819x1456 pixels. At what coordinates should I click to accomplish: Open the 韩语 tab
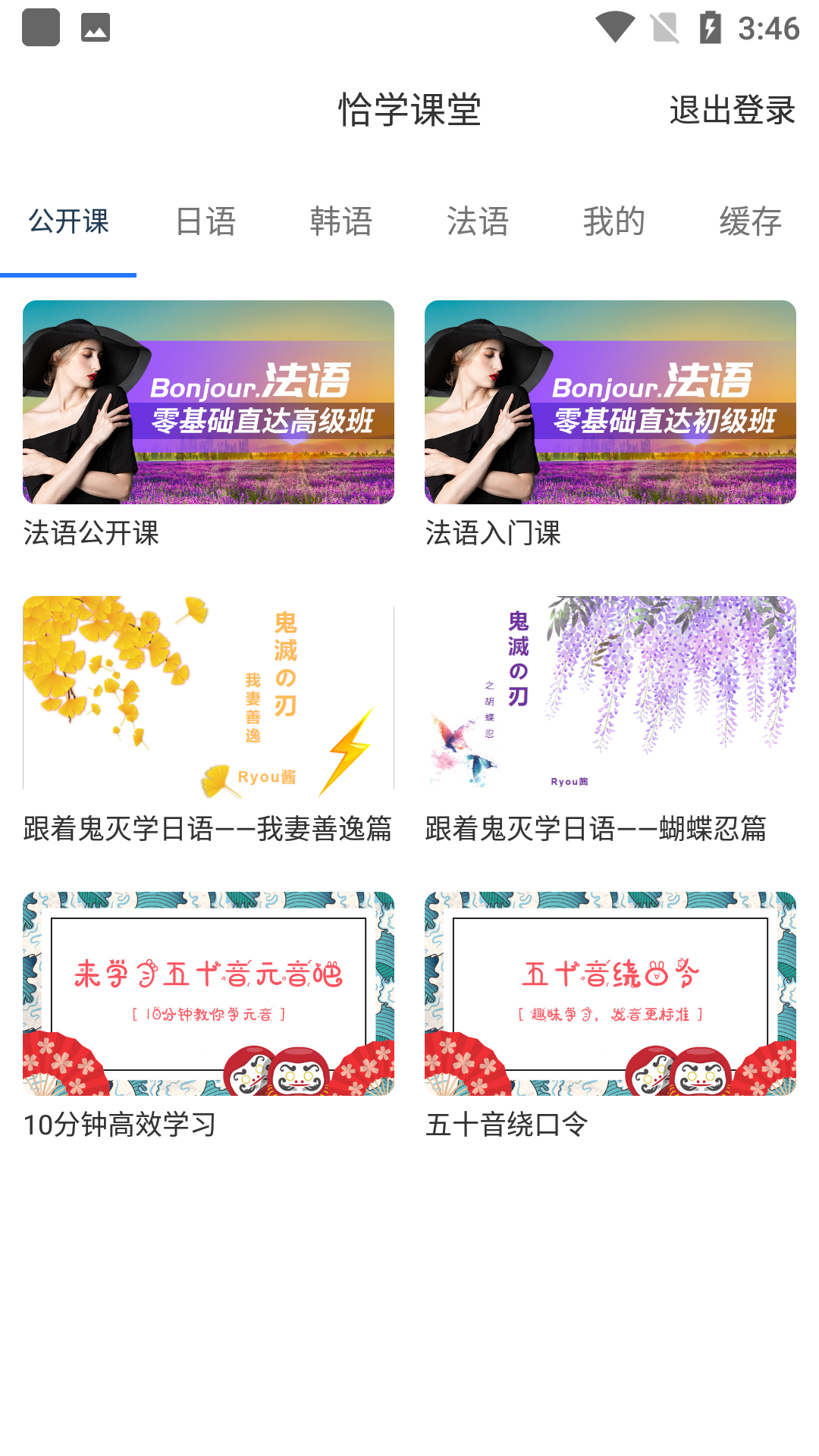click(341, 221)
